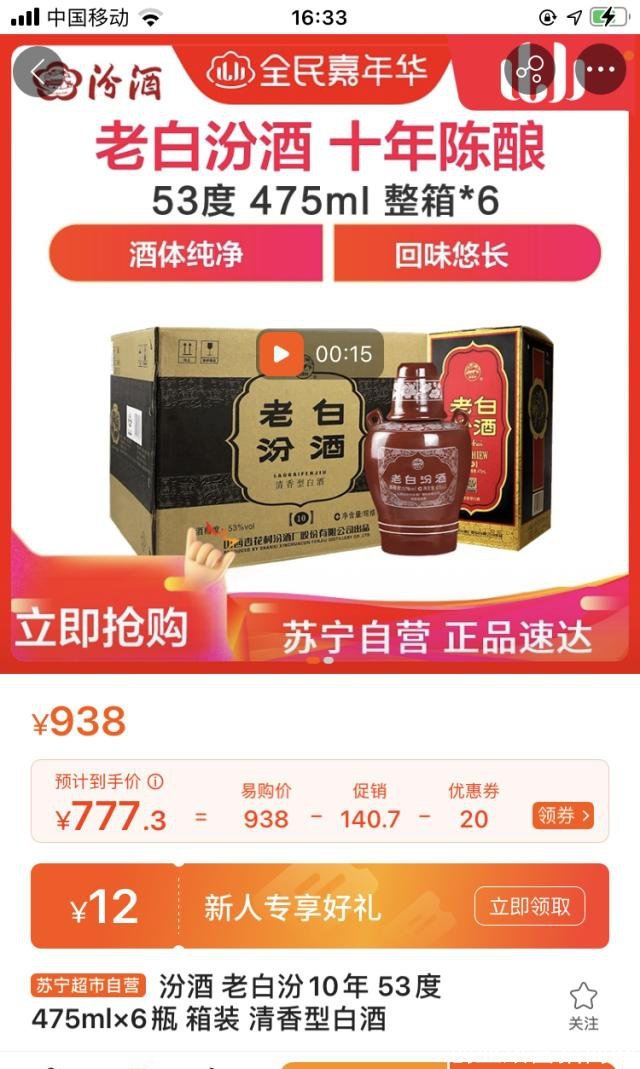
Task: Play the 00:15 product video
Action: point(281,353)
